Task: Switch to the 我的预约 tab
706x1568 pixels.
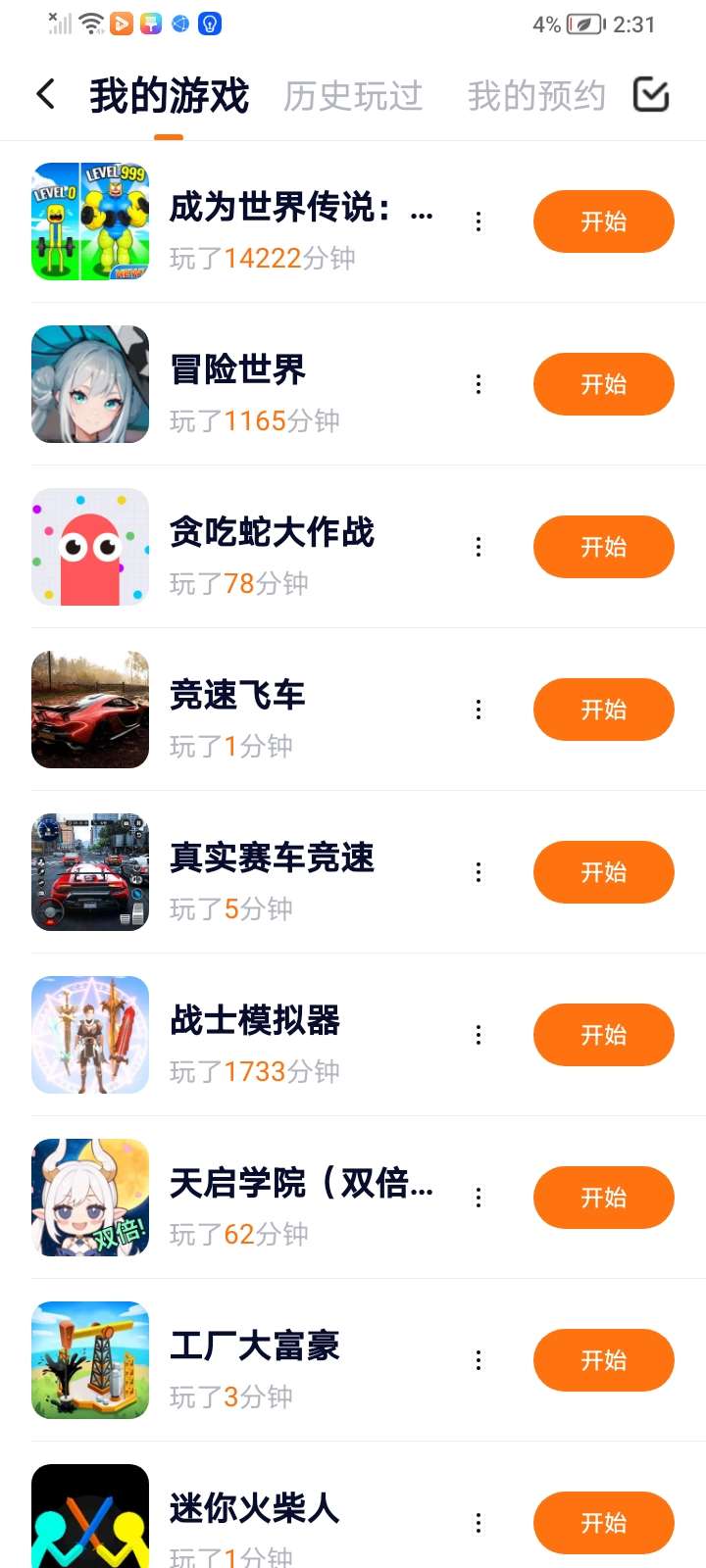Action: [536, 96]
